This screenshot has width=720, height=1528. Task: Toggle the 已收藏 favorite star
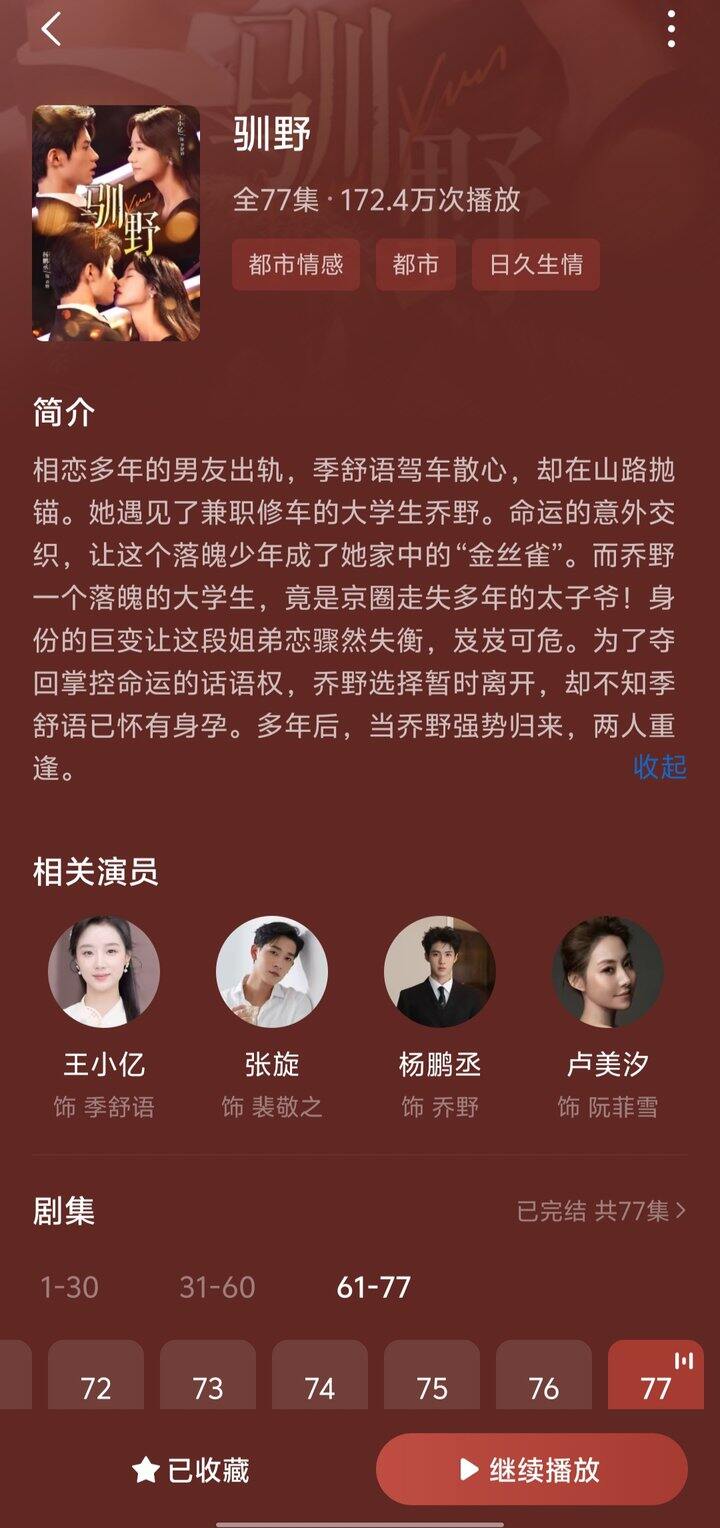191,1470
